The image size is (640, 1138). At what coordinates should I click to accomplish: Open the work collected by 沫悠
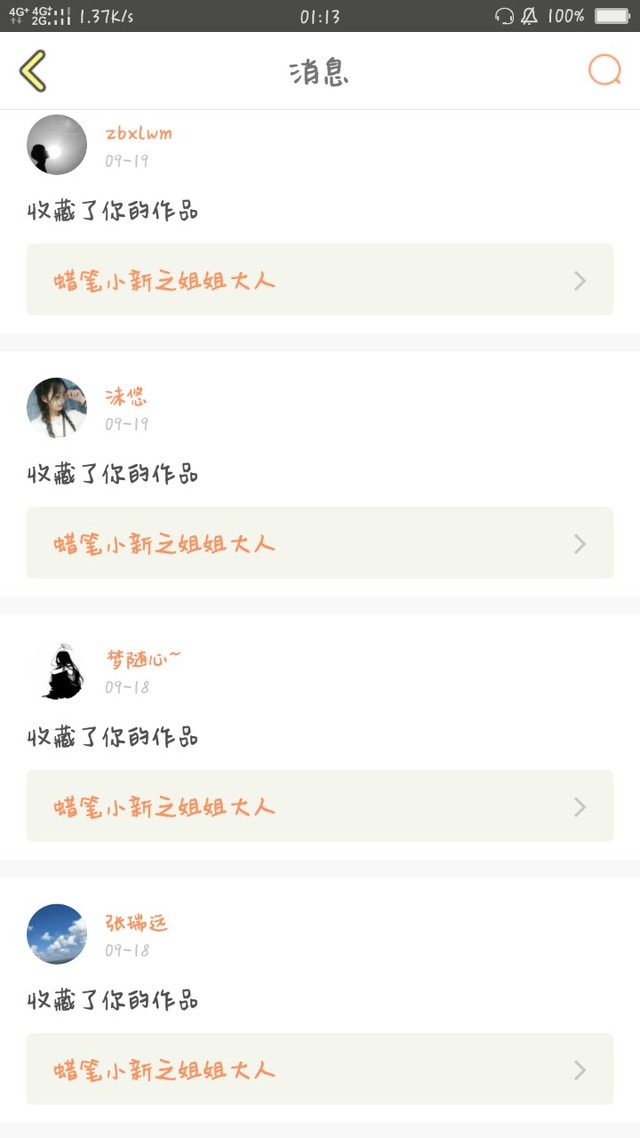[319, 543]
